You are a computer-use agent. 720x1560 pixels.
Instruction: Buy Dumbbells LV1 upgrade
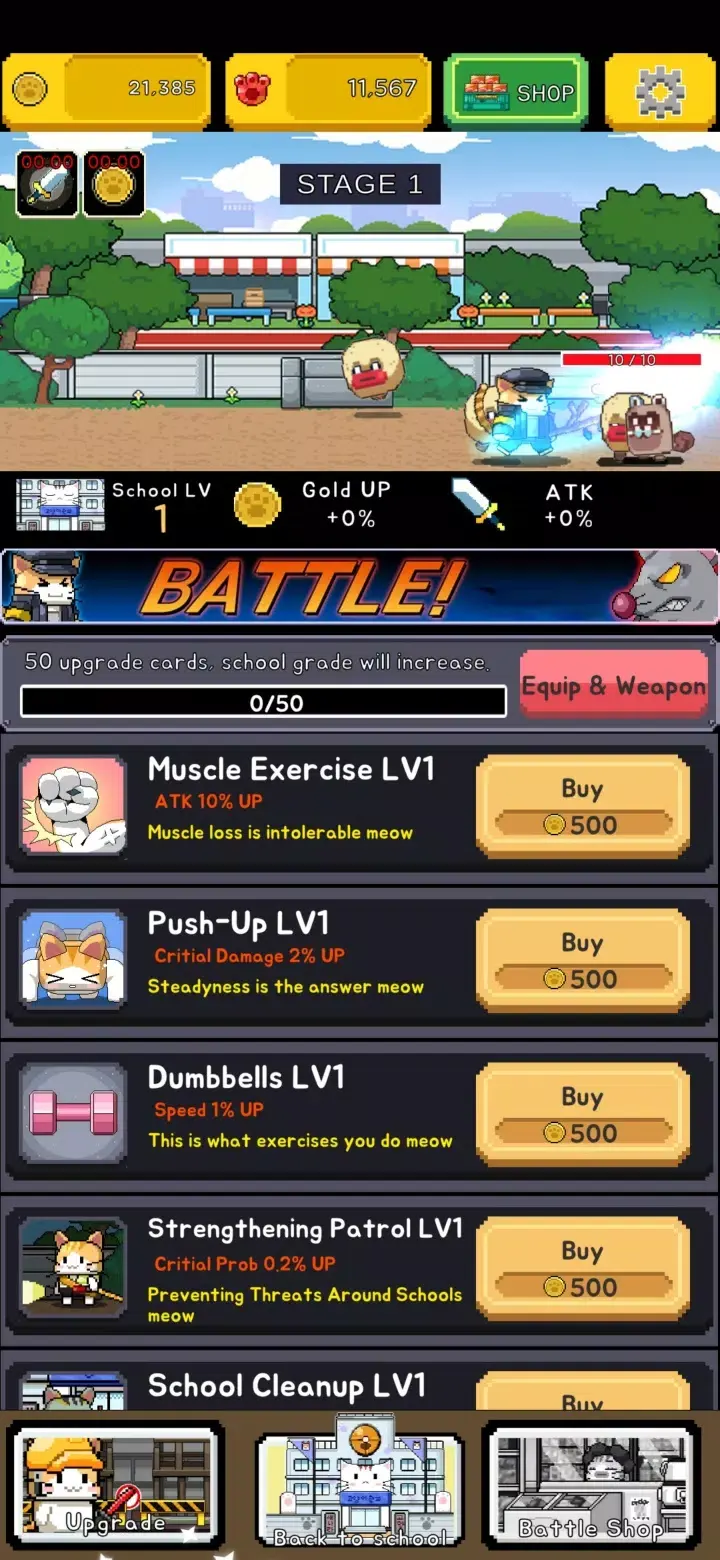(583, 1114)
